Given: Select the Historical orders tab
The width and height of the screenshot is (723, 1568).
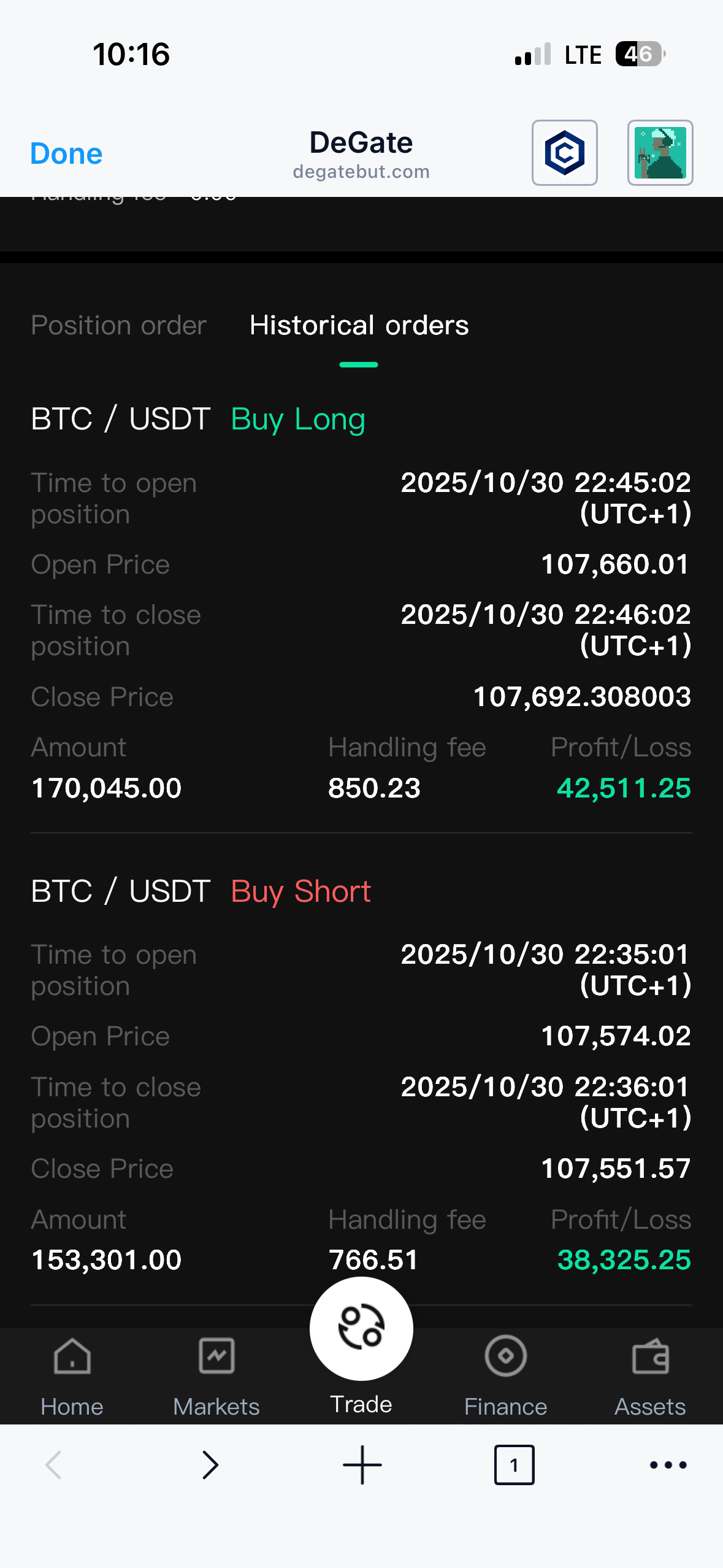Looking at the screenshot, I should [359, 325].
